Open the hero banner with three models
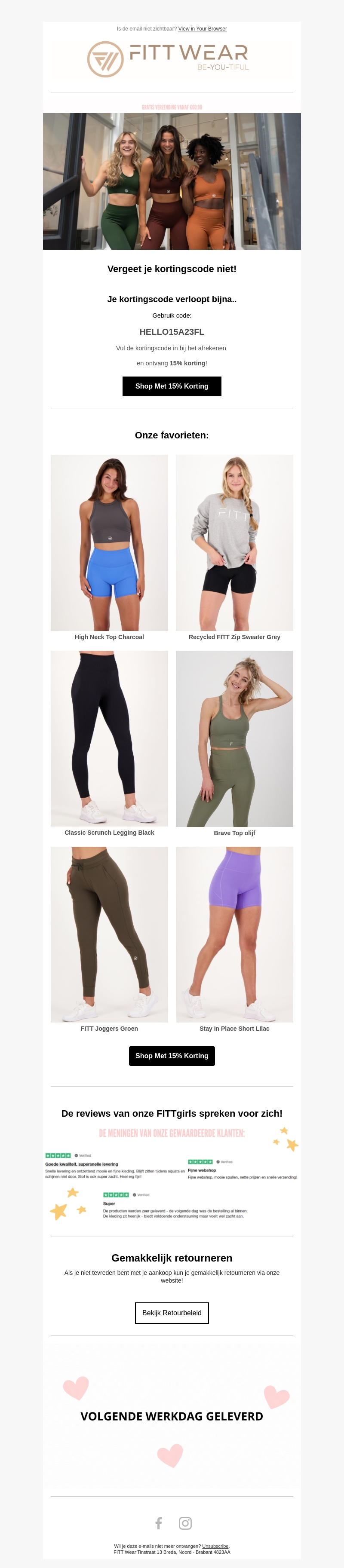344x1568 pixels. click(x=172, y=181)
